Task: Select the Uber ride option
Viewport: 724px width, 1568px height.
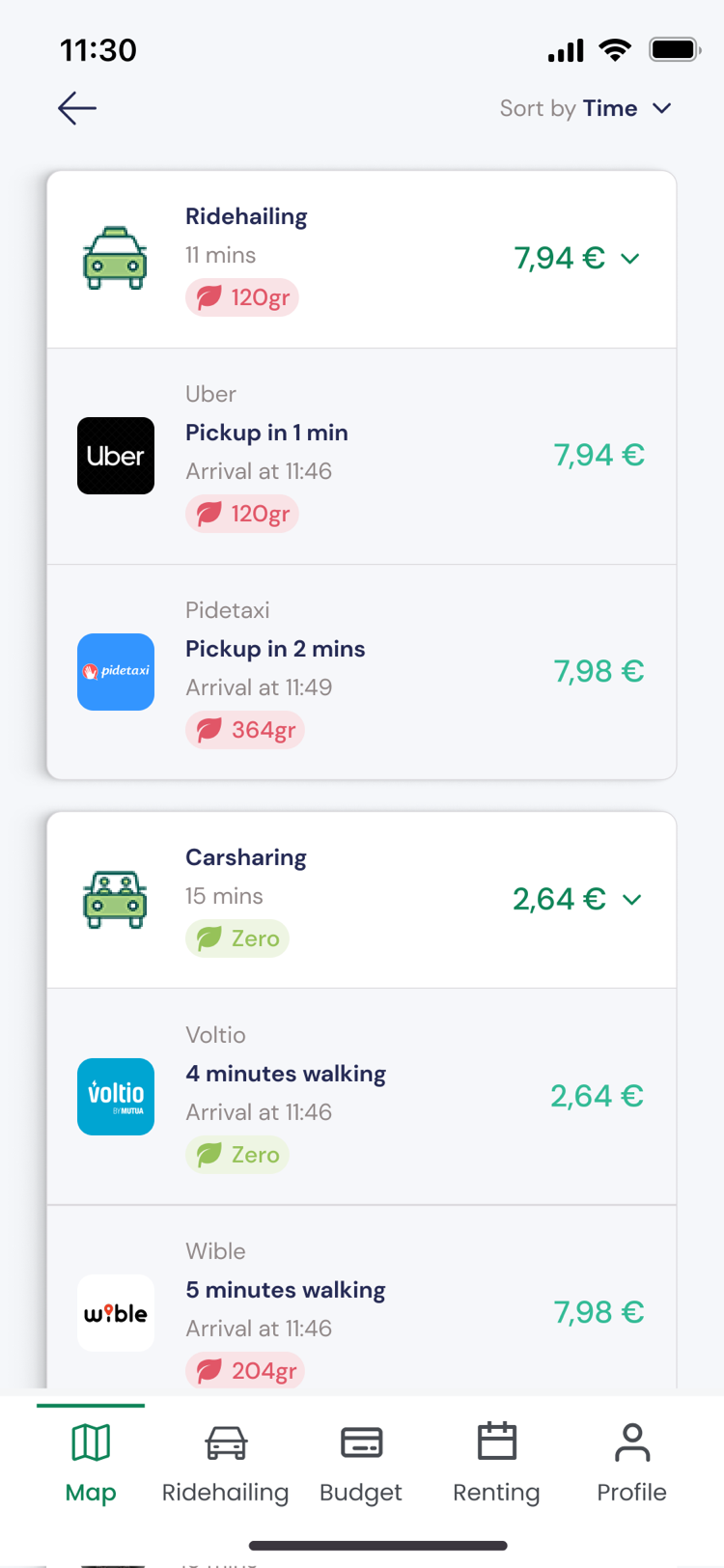Action: click(361, 456)
